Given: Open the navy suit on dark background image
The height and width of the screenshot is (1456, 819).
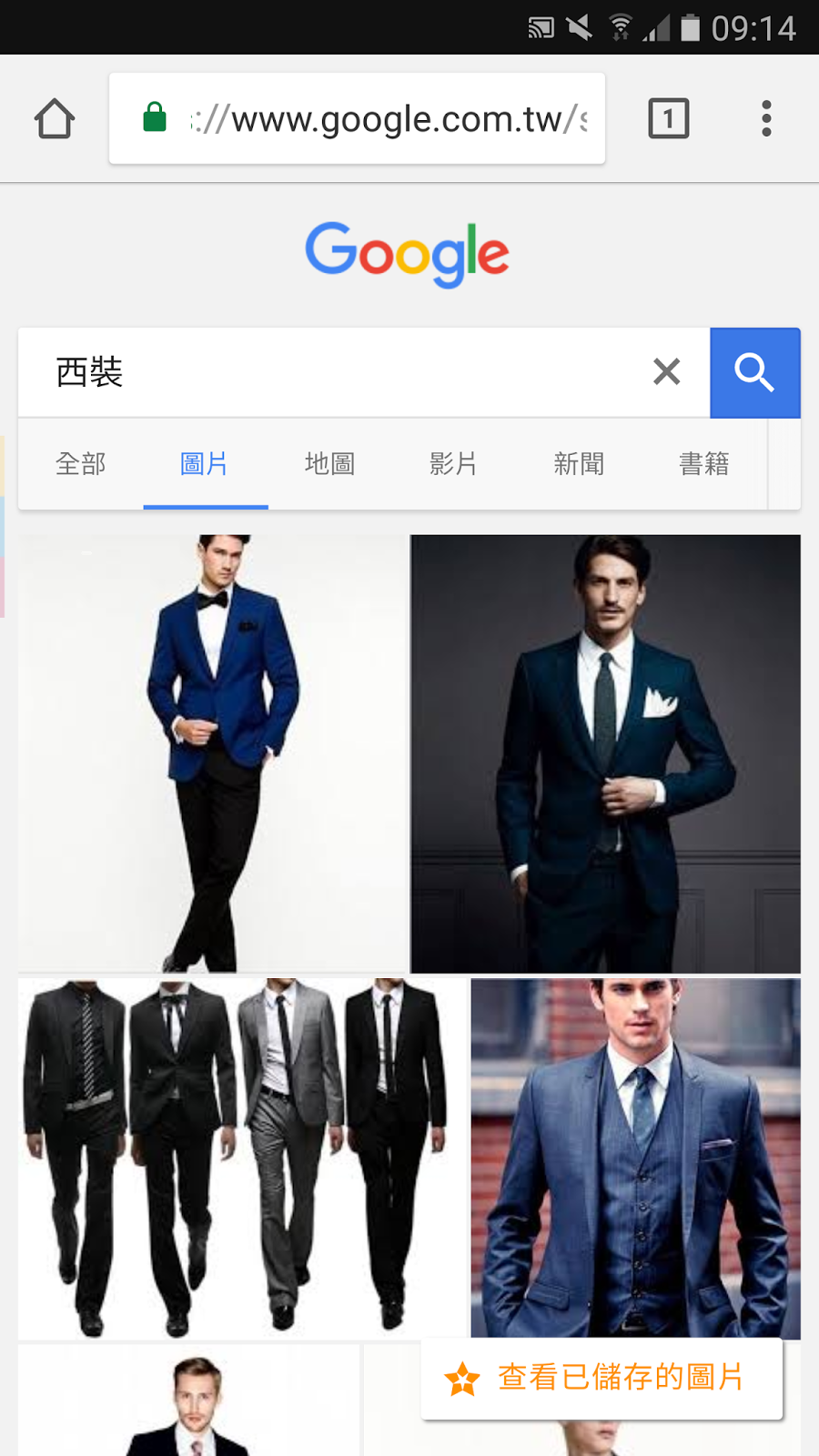Looking at the screenshot, I should pos(605,753).
